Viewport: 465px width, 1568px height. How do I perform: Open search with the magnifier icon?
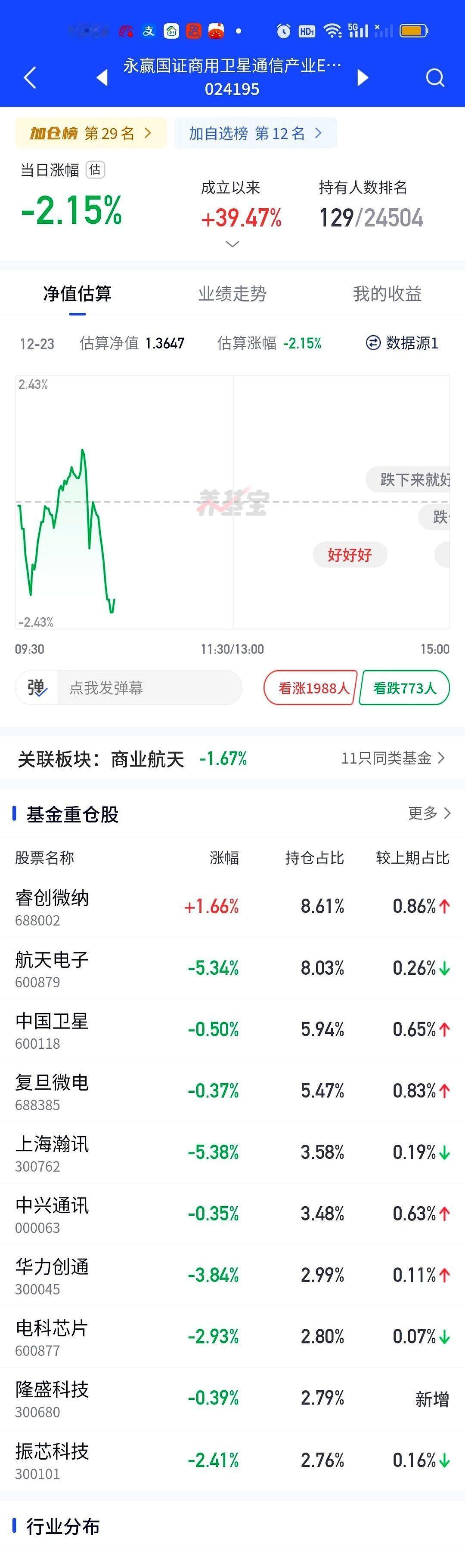tap(435, 77)
